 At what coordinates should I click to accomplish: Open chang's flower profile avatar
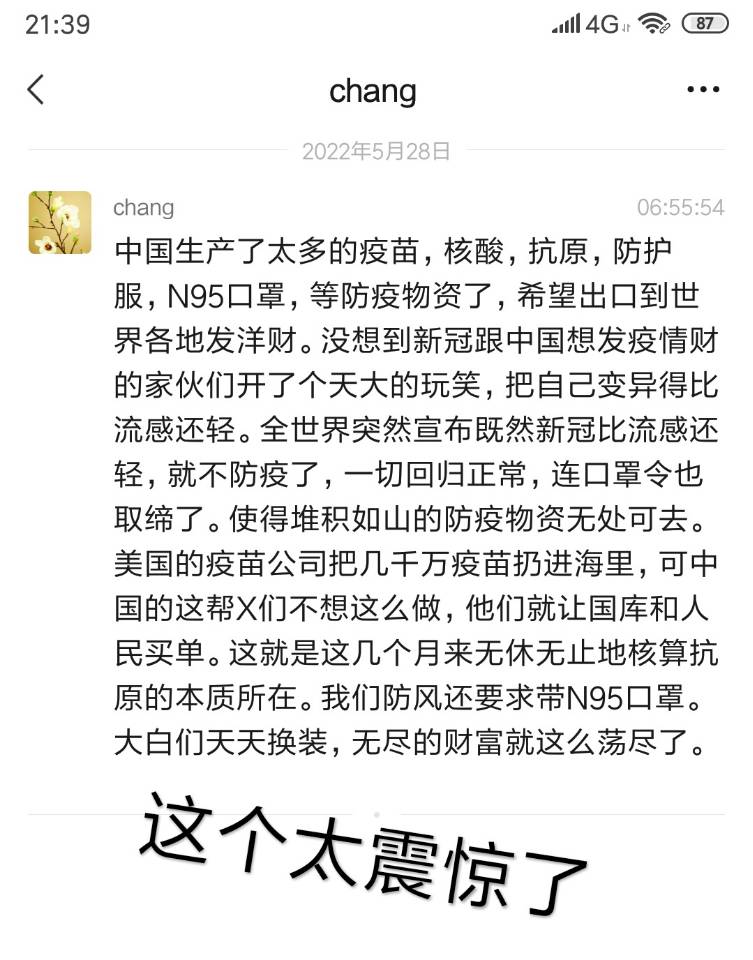click(x=59, y=222)
